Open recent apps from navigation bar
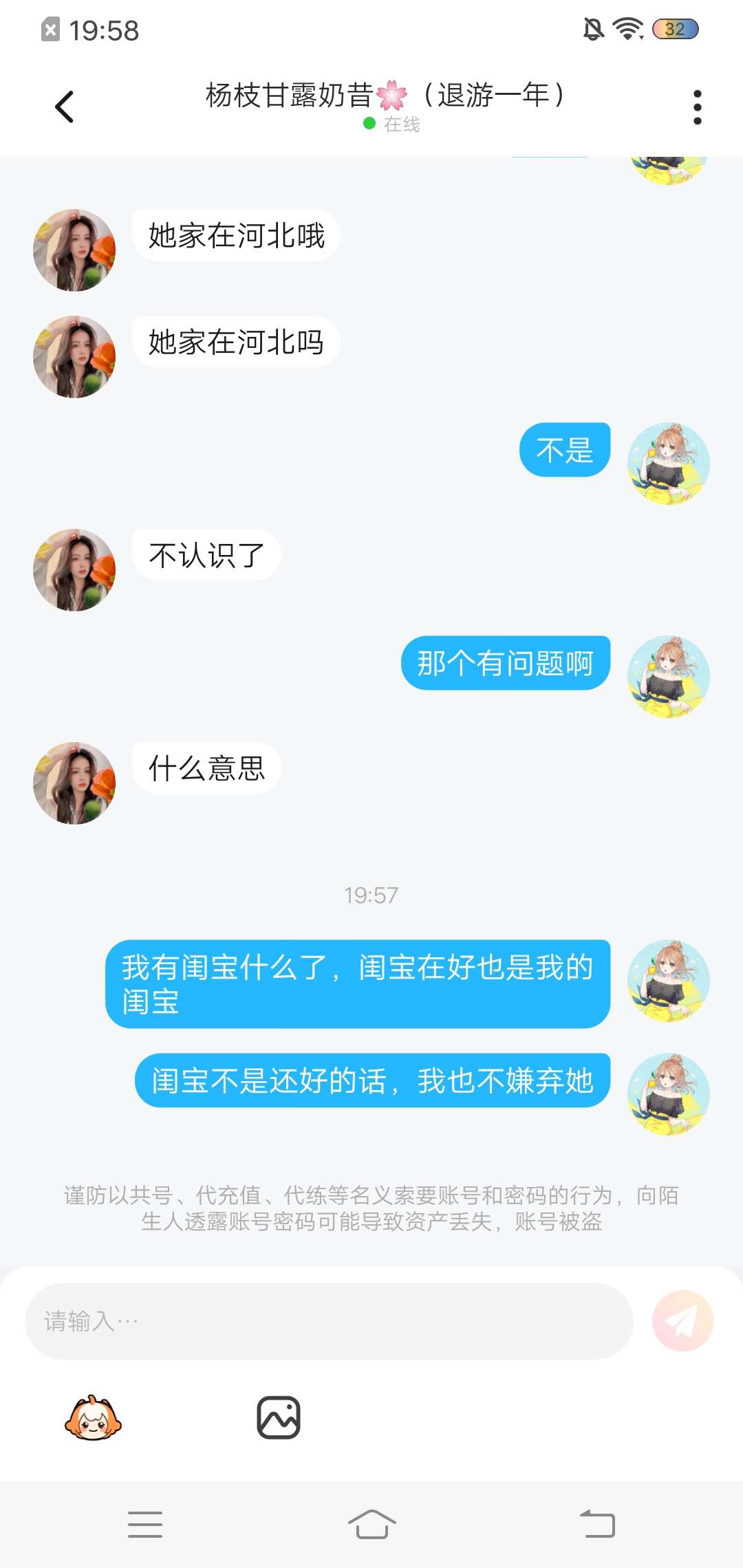The image size is (743, 1568). tap(145, 1524)
